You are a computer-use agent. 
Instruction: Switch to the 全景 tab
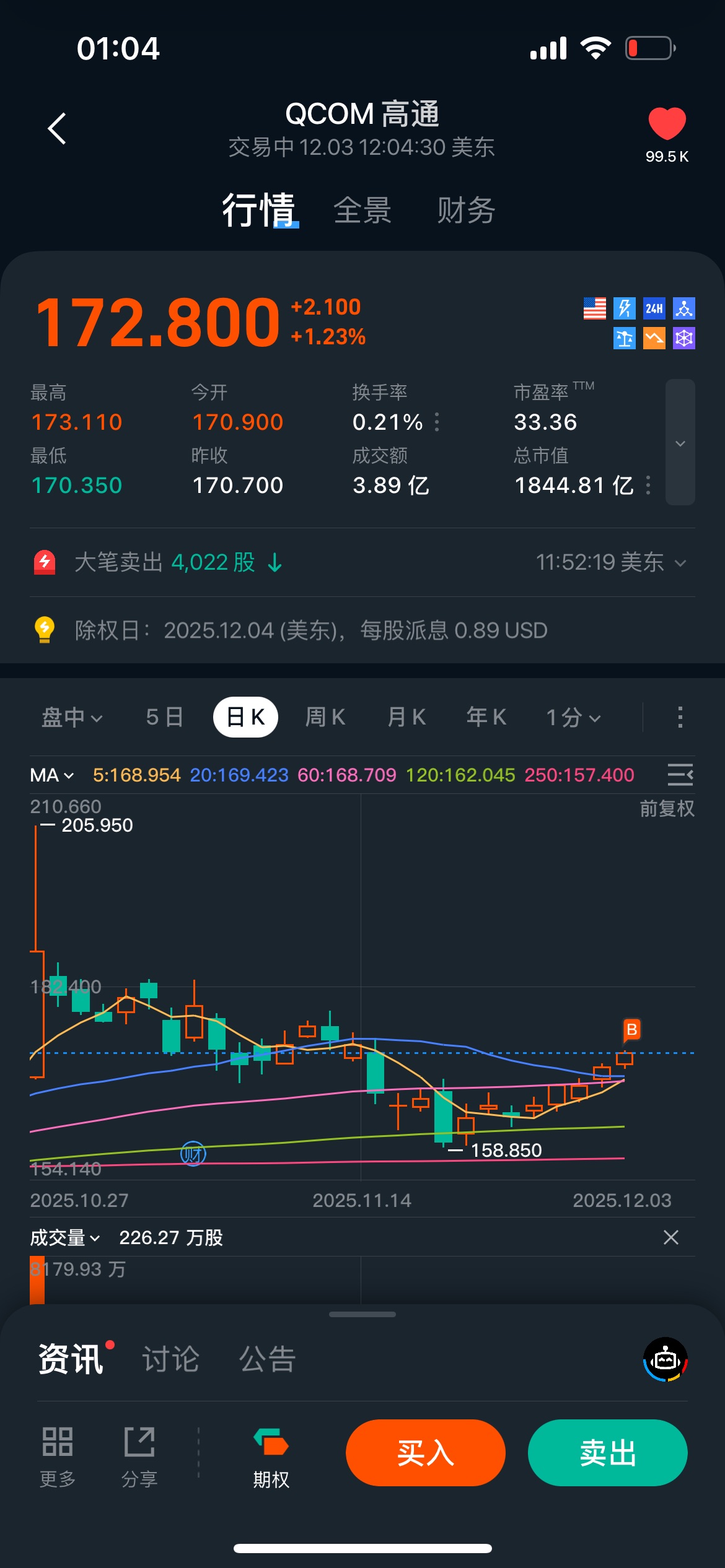[x=362, y=210]
